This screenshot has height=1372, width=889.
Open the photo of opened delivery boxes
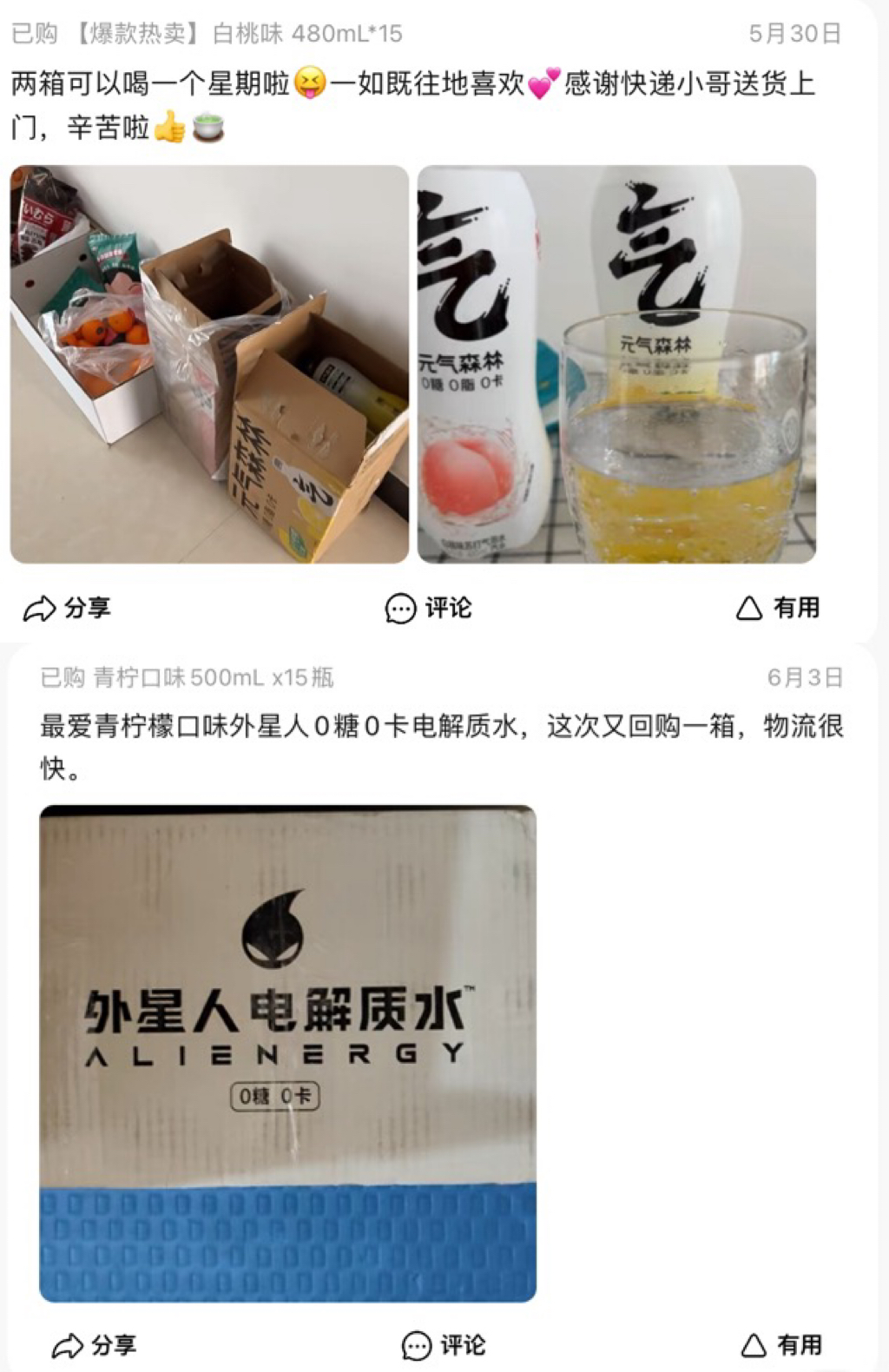tap(209, 364)
